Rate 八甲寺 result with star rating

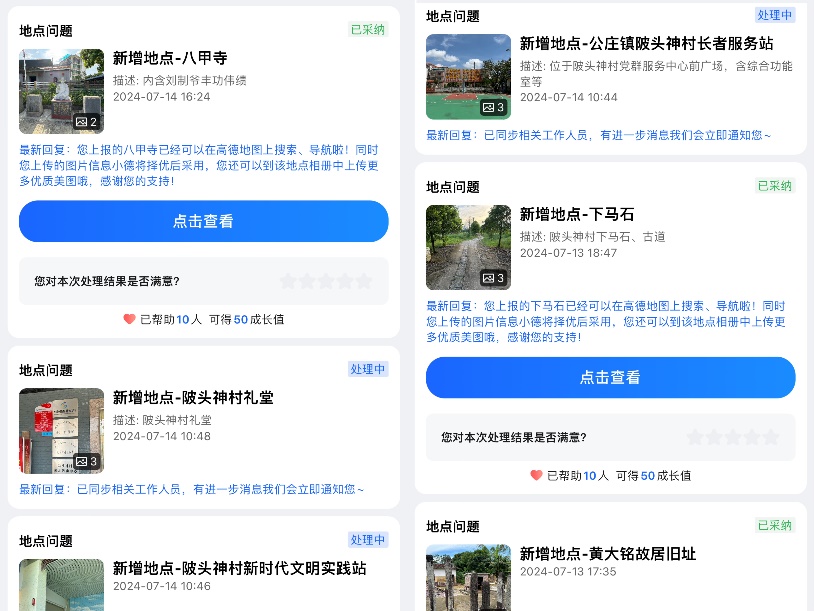pyautogui.click(x=326, y=281)
